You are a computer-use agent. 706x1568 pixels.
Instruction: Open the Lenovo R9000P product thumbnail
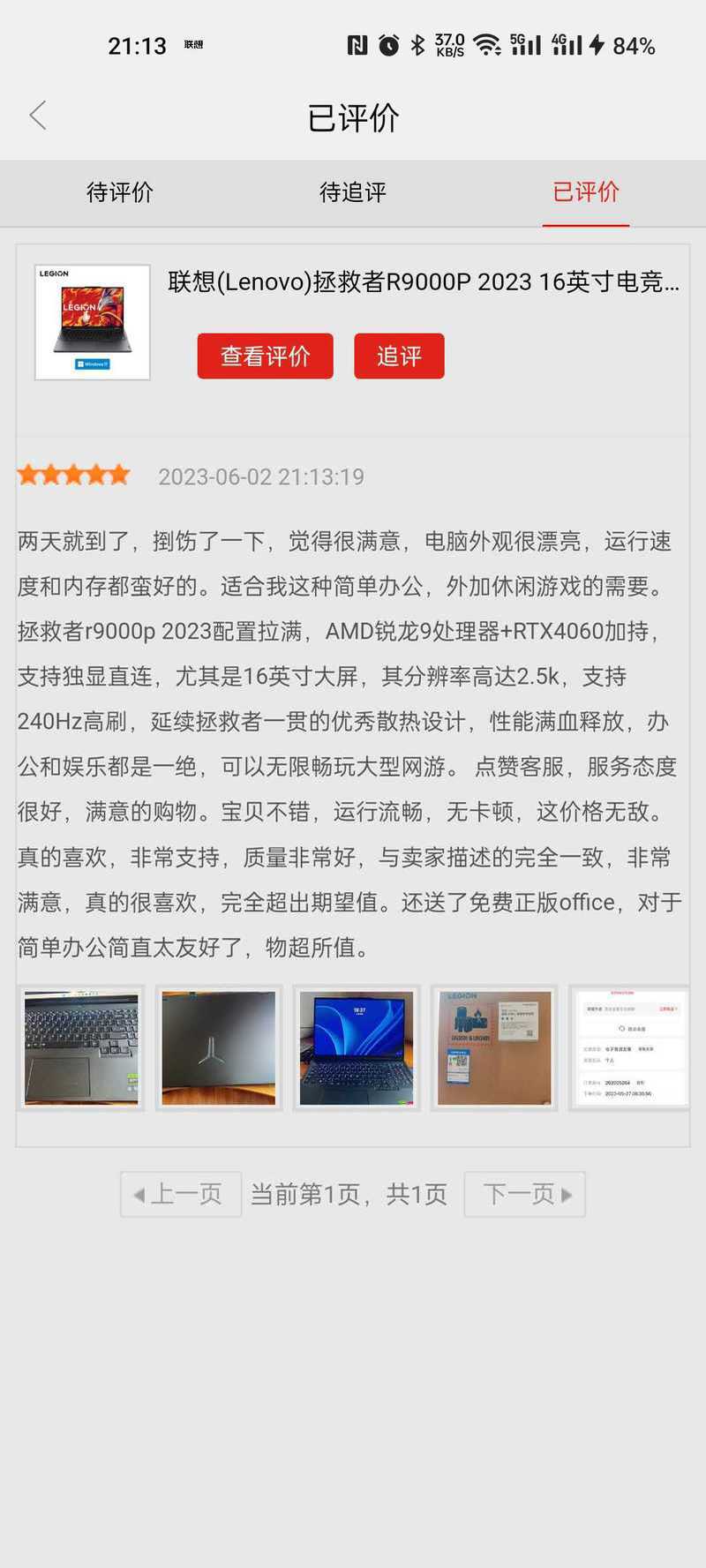pyautogui.click(x=93, y=322)
